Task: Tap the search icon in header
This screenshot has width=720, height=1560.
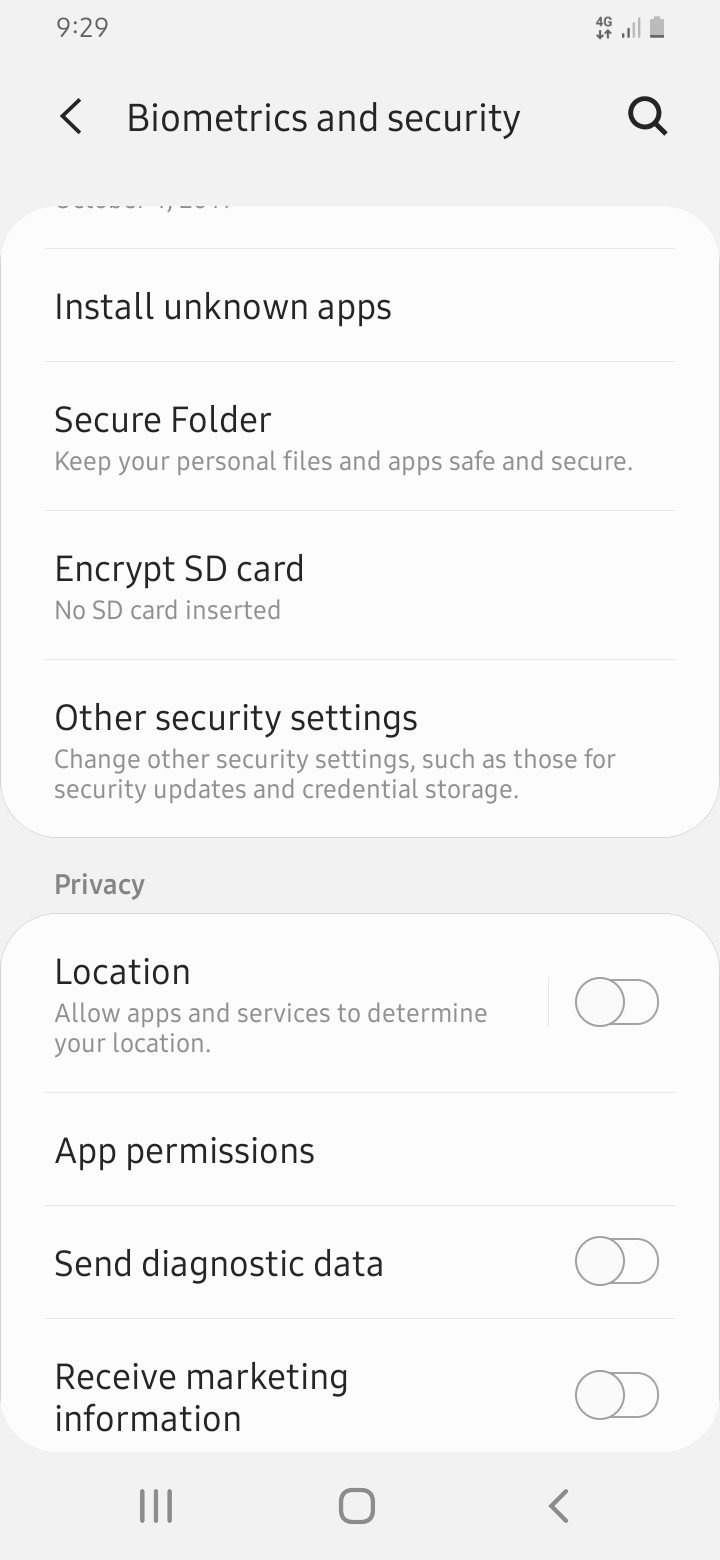Action: click(x=646, y=116)
